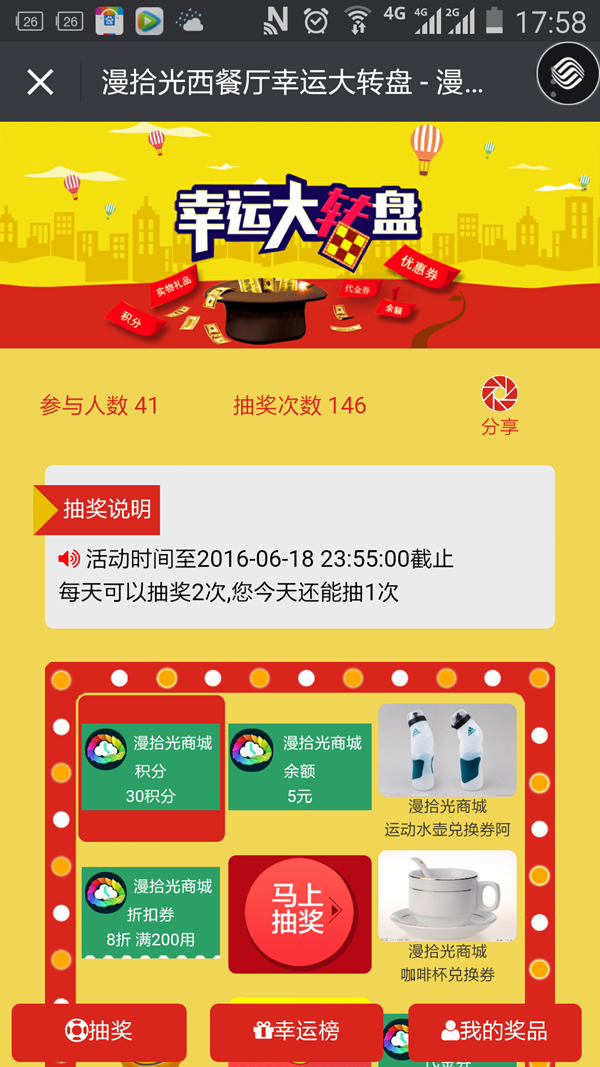View 我的奖品 prizes
Screen dimensions: 600x1067
495,1031
